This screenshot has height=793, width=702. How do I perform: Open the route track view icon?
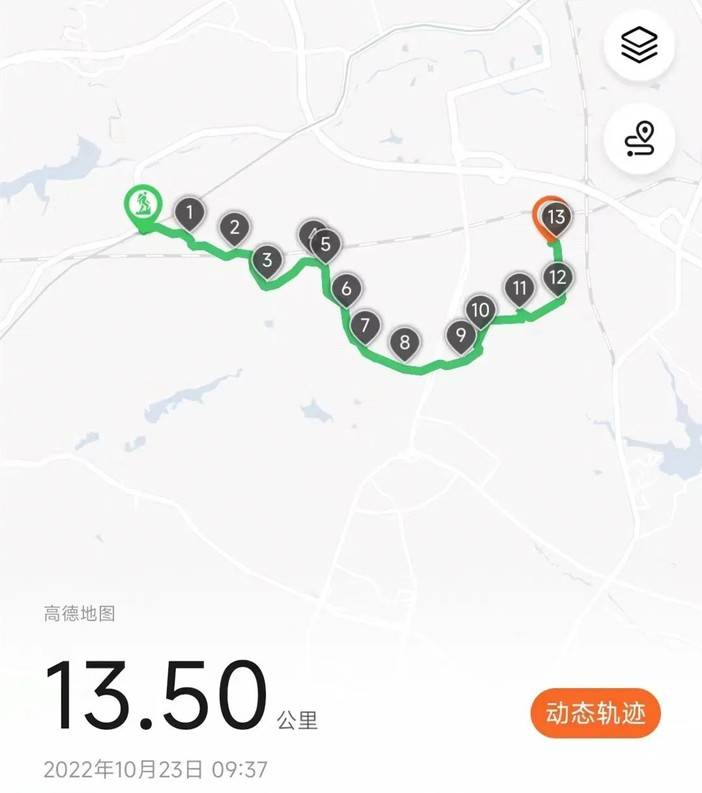[639, 139]
